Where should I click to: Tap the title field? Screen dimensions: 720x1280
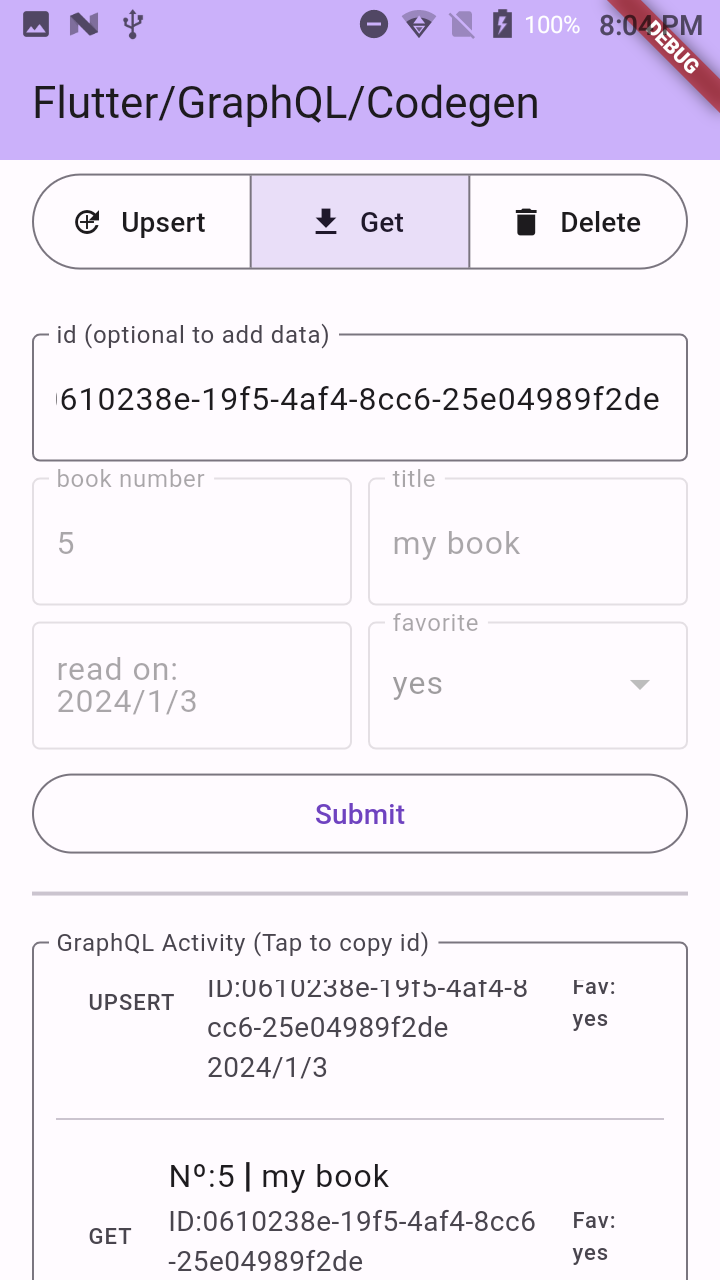(528, 542)
